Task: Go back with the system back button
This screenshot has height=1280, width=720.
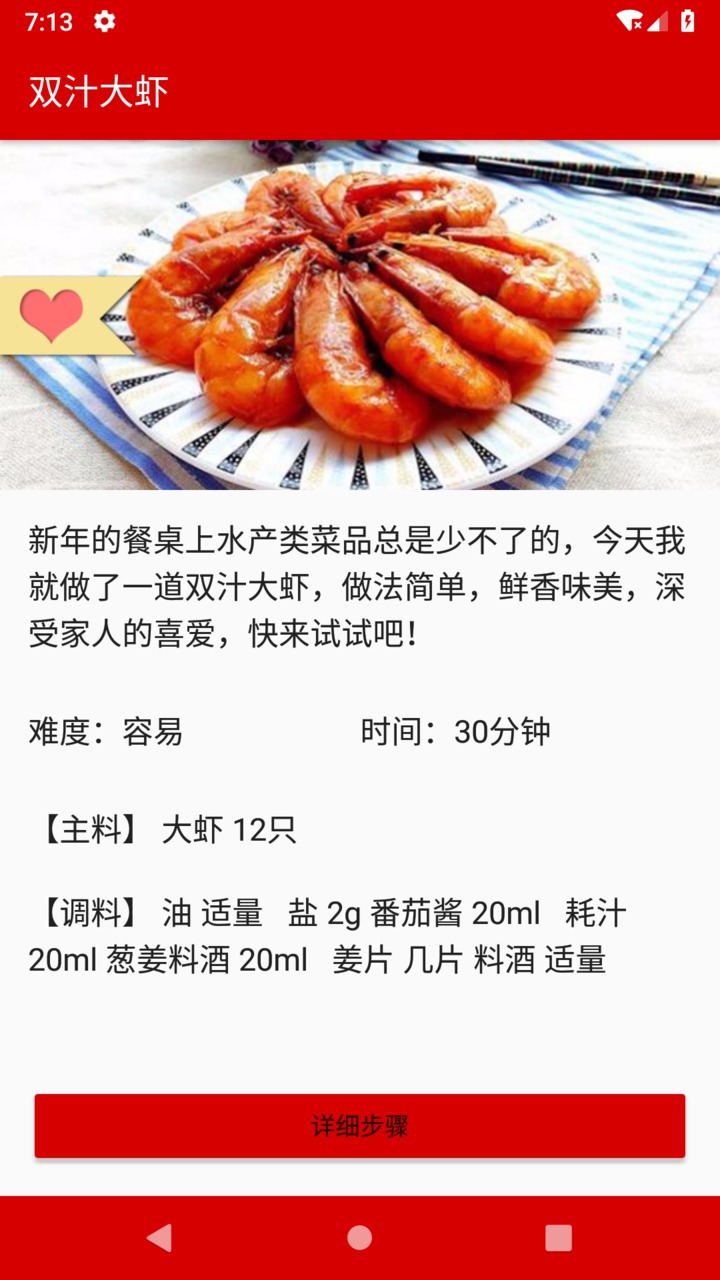Action: 159,1238
